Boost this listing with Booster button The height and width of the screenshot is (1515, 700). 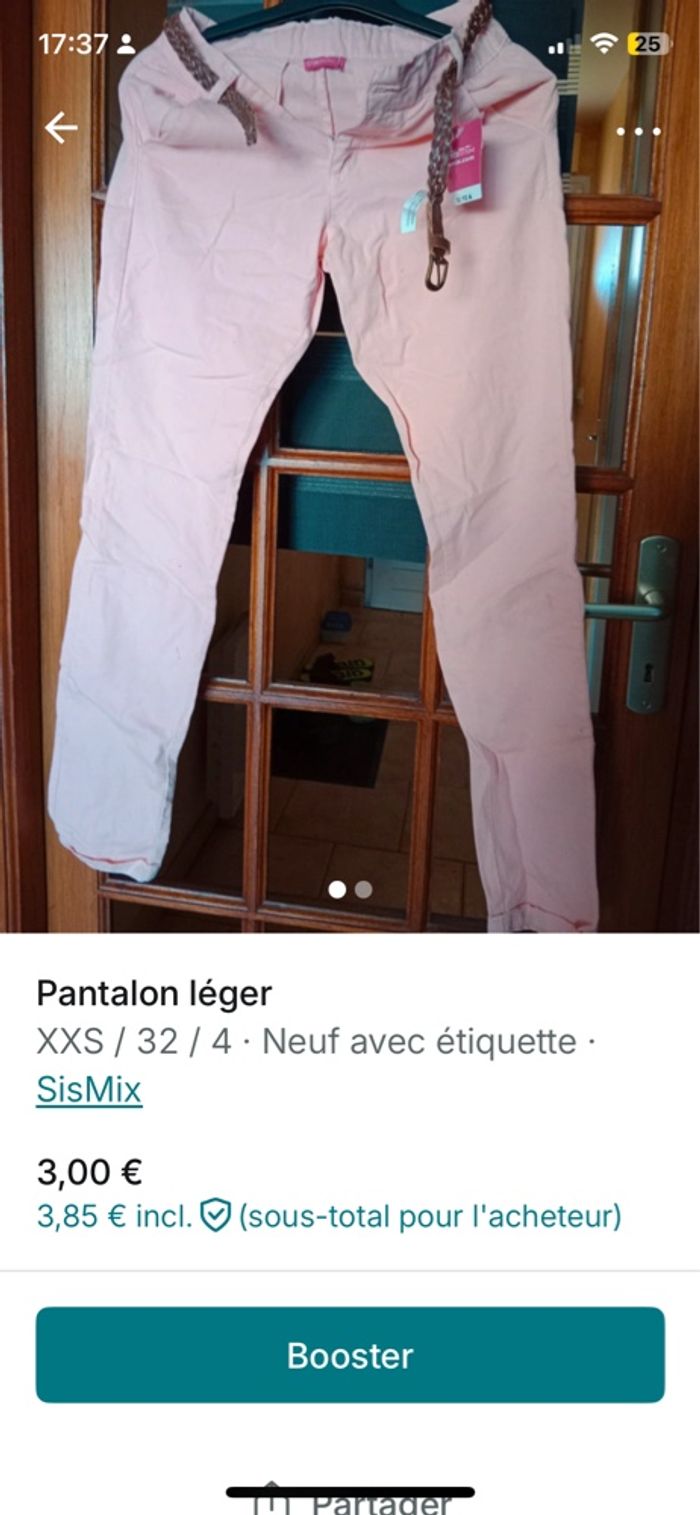click(x=350, y=1355)
